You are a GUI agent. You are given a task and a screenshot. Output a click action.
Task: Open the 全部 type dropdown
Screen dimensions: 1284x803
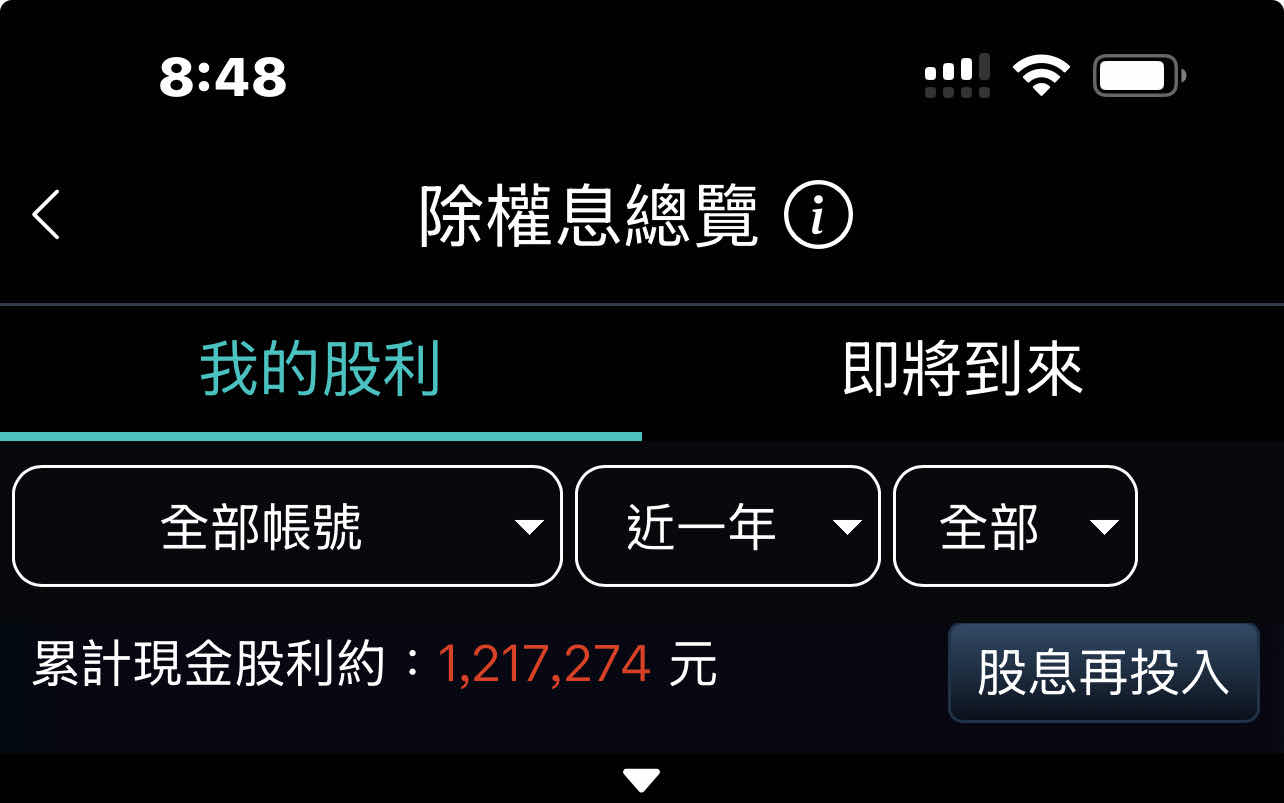1014,526
